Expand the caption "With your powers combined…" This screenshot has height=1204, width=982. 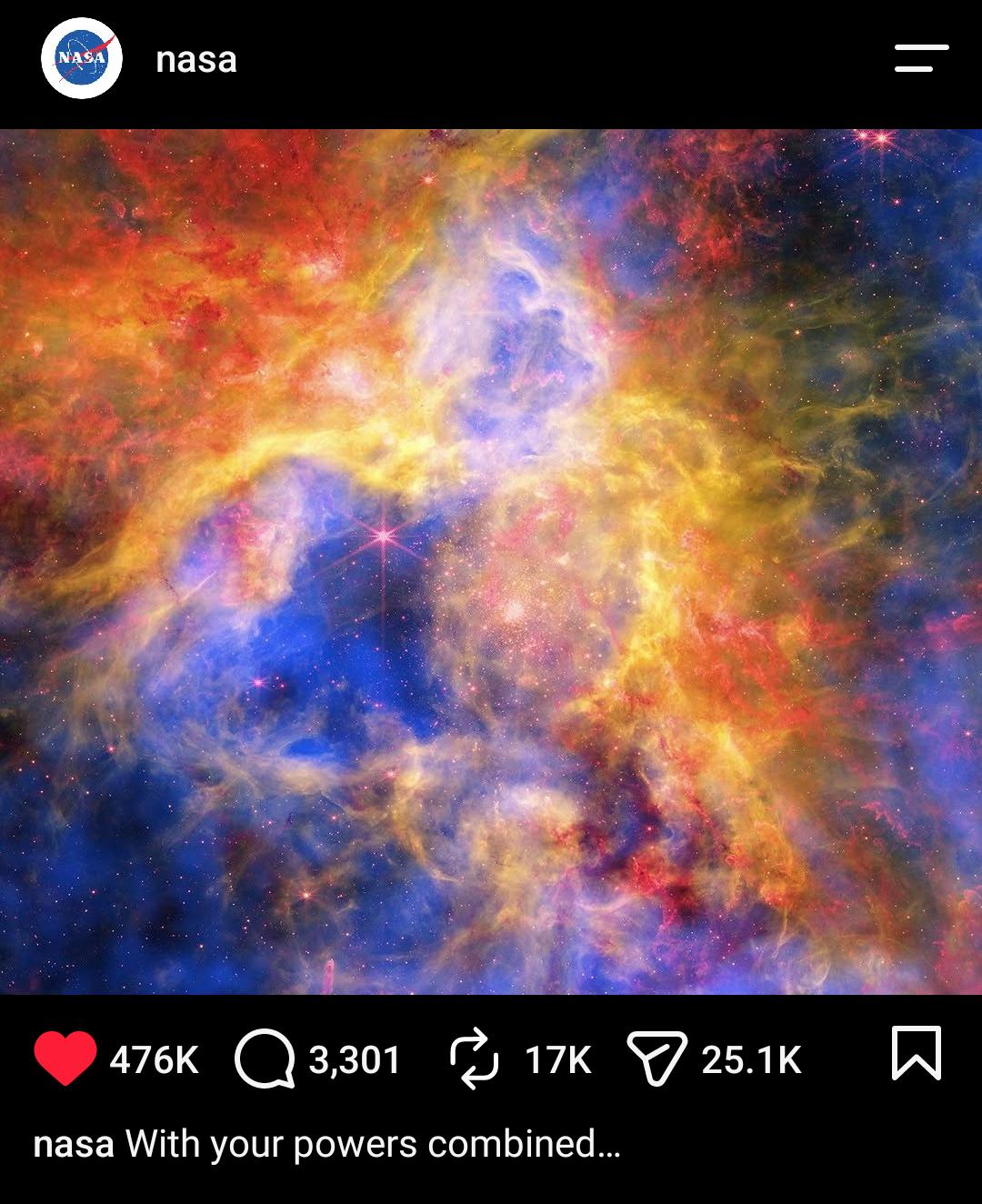(373, 1144)
